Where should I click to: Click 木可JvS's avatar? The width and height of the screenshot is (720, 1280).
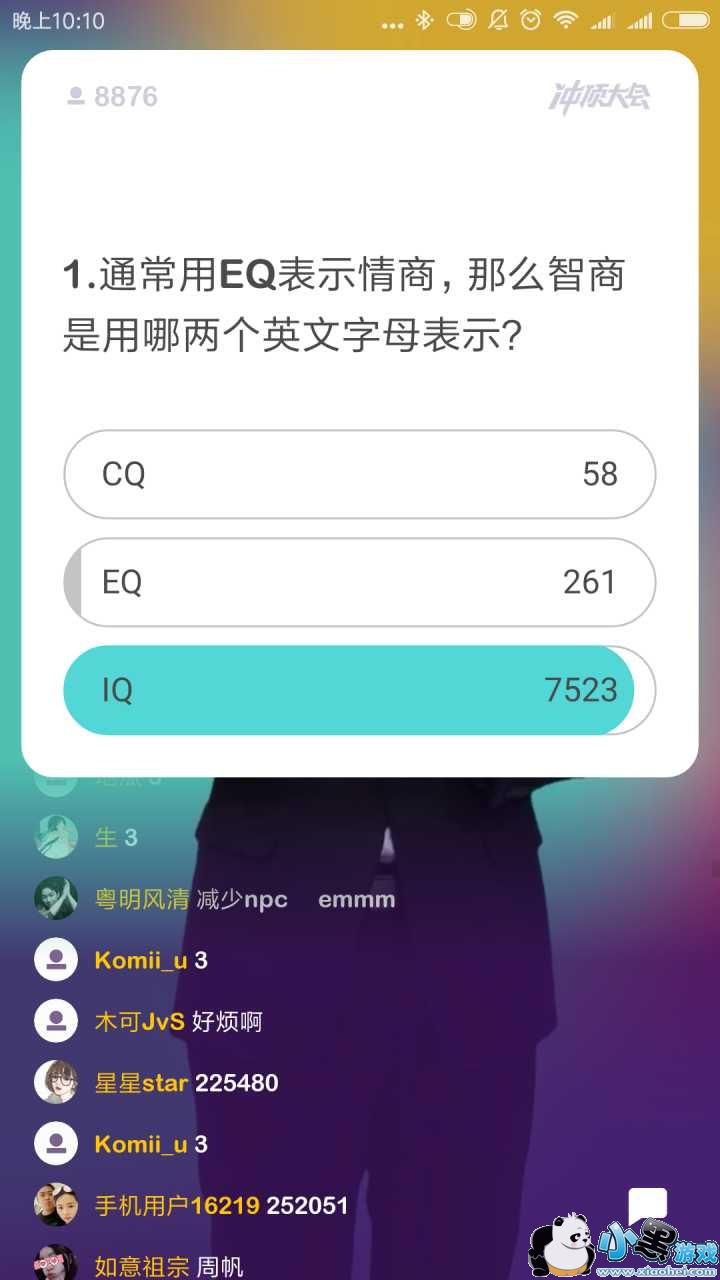(x=56, y=1021)
